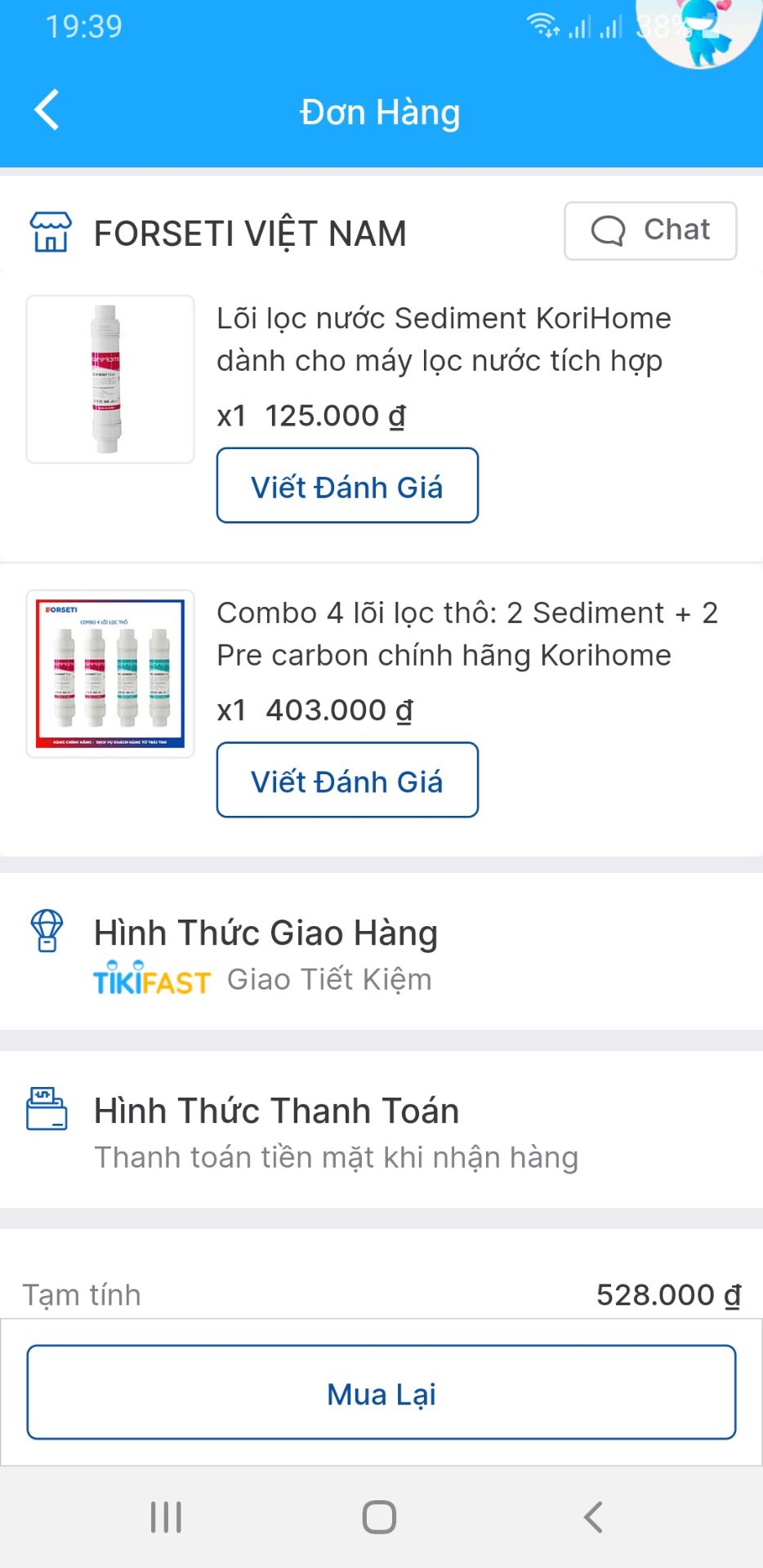This screenshot has width=763, height=1568.
Task: Tap the wallet payment method icon
Action: click(47, 1109)
